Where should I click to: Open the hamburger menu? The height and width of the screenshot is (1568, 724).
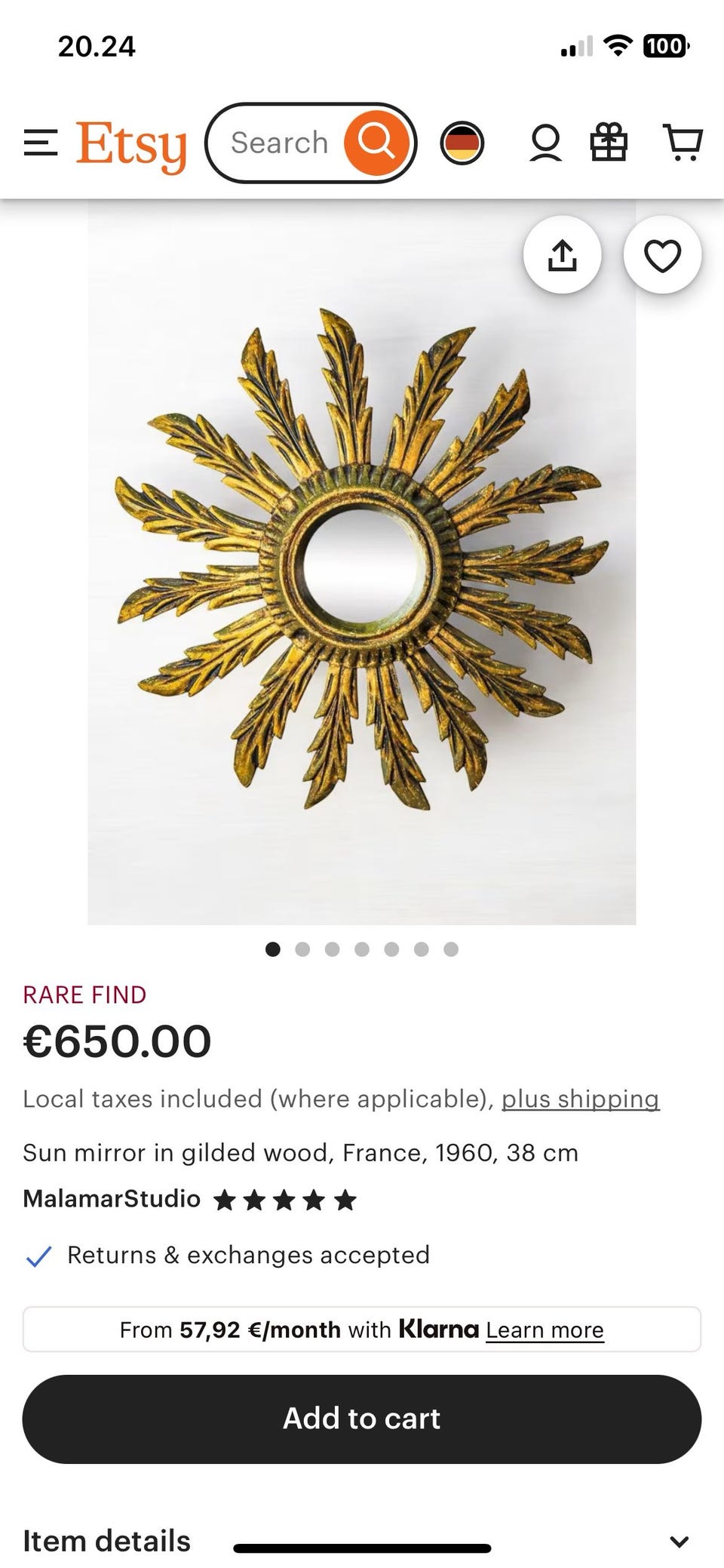click(41, 143)
